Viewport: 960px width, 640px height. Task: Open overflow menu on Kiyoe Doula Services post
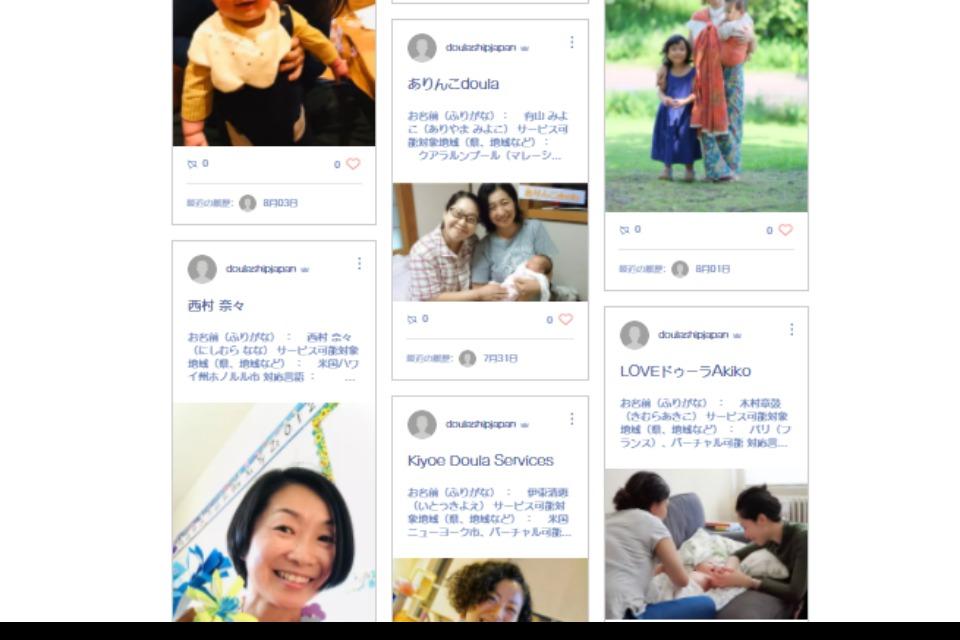tap(572, 419)
